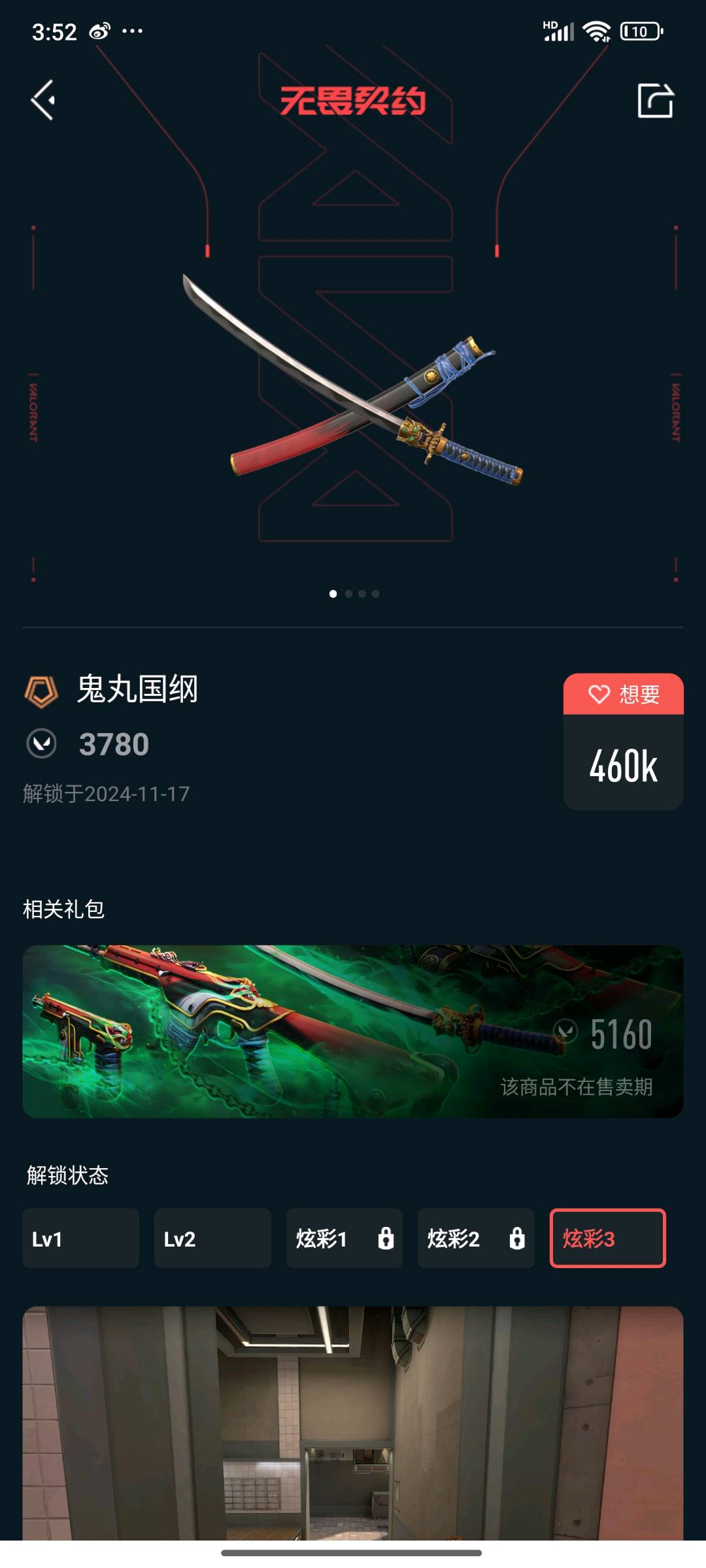View the locked 炫彩1 variant
Viewport: 706px width, 1568px height.
click(344, 1238)
